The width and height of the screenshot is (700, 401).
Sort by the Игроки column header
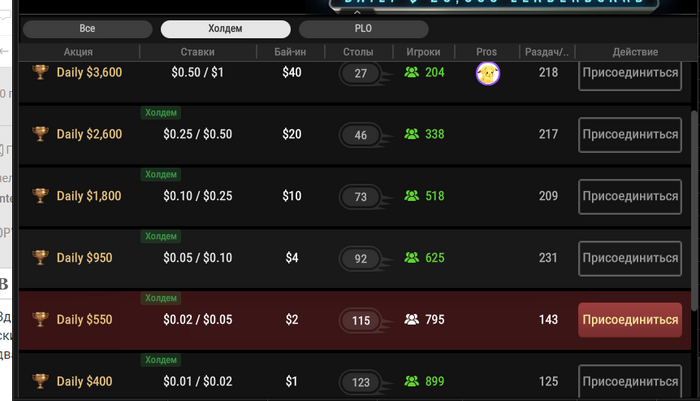423,51
